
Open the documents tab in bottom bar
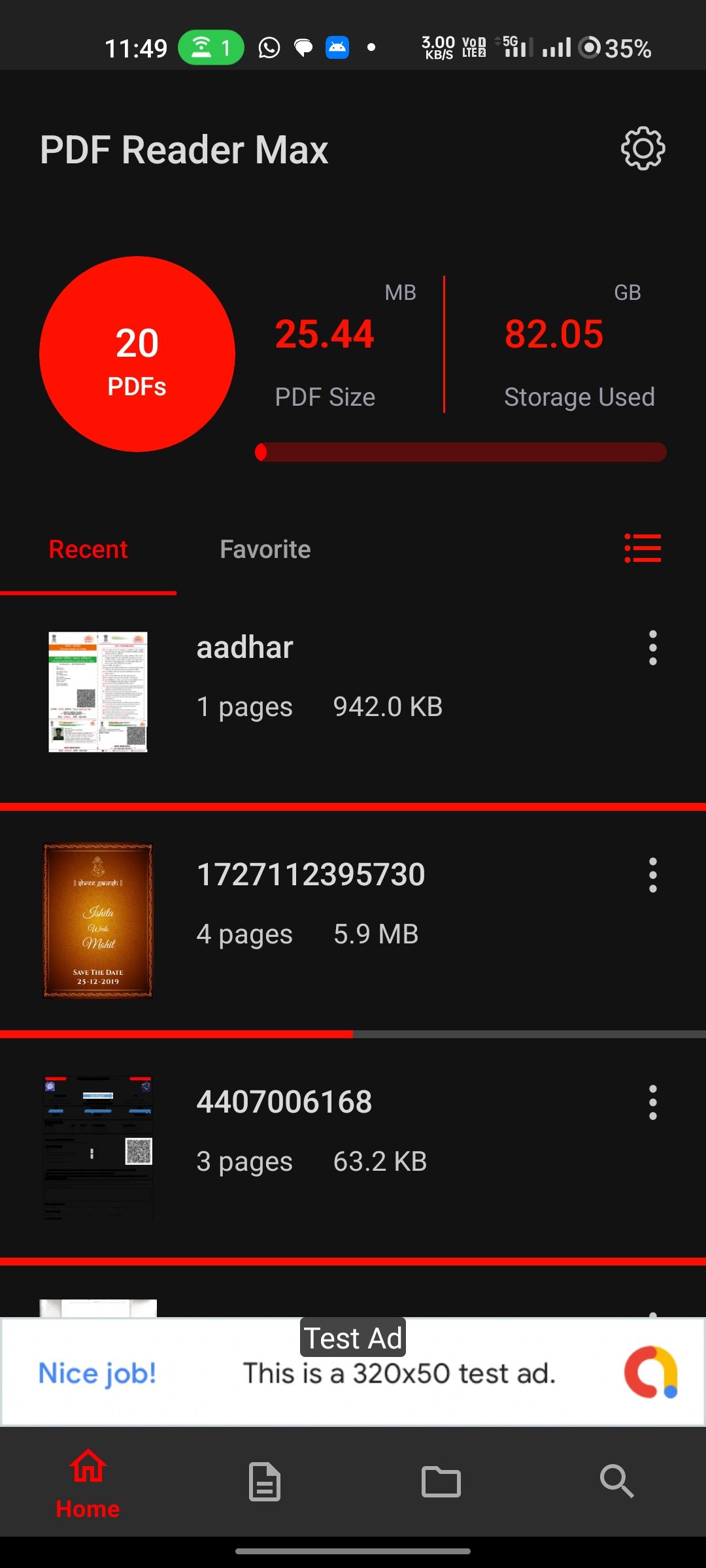(265, 1482)
